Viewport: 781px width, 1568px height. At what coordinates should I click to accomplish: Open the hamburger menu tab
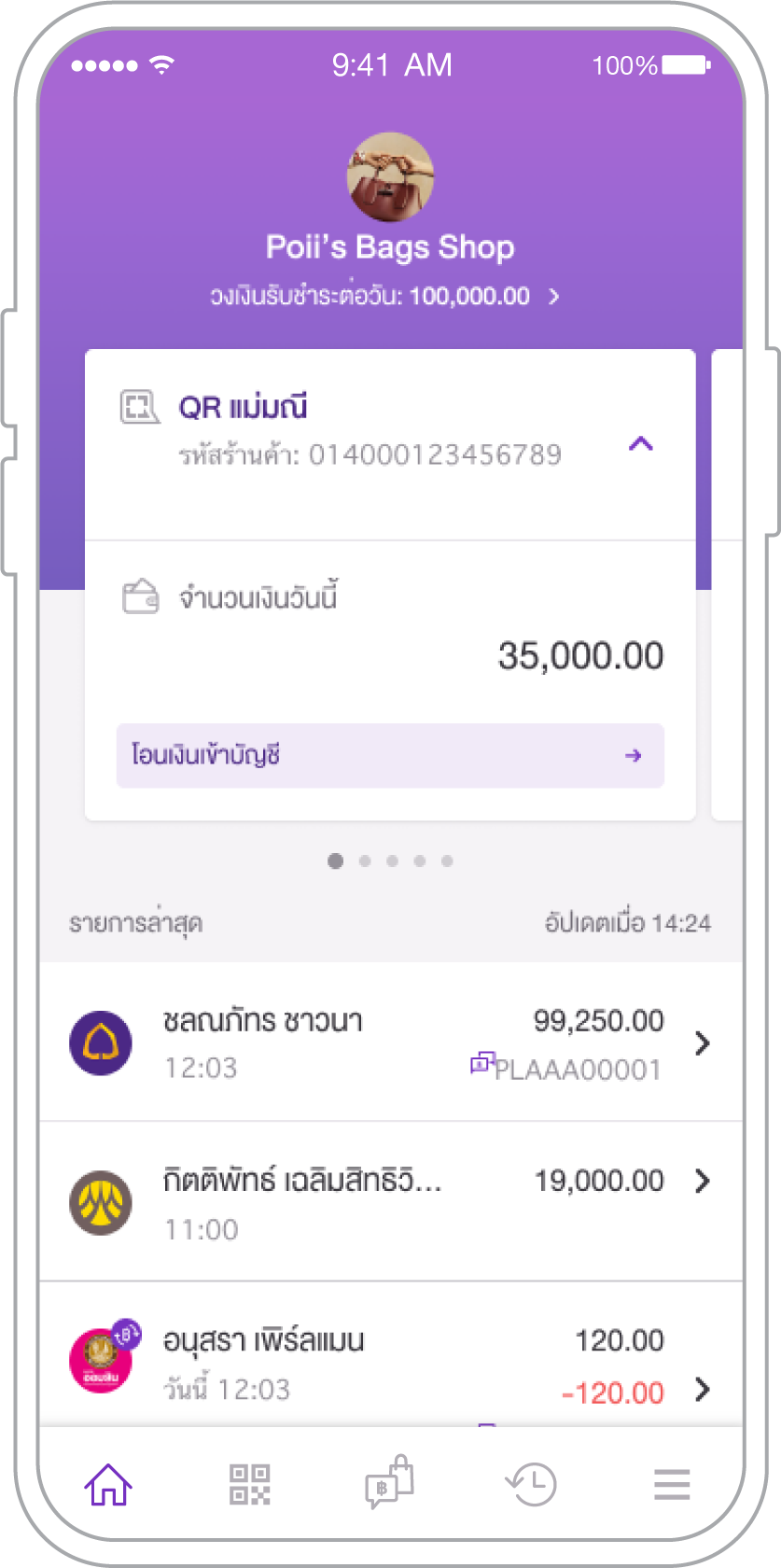(x=671, y=1484)
